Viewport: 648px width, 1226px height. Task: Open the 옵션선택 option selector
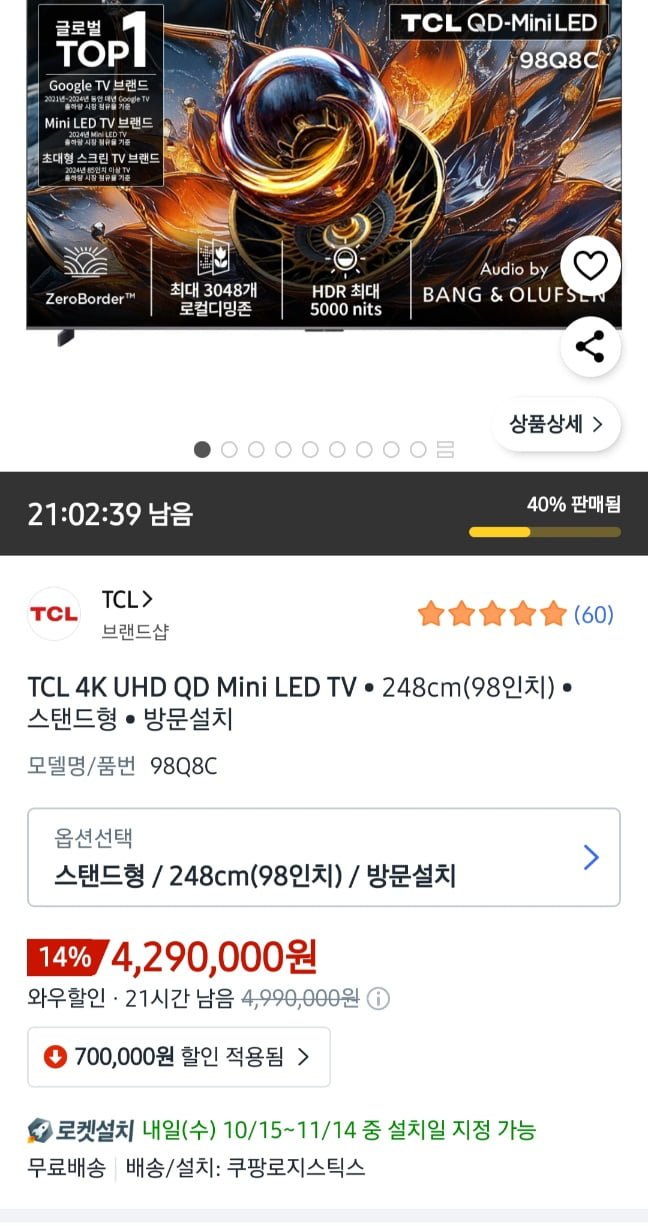pyautogui.click(x=323, y=857)
